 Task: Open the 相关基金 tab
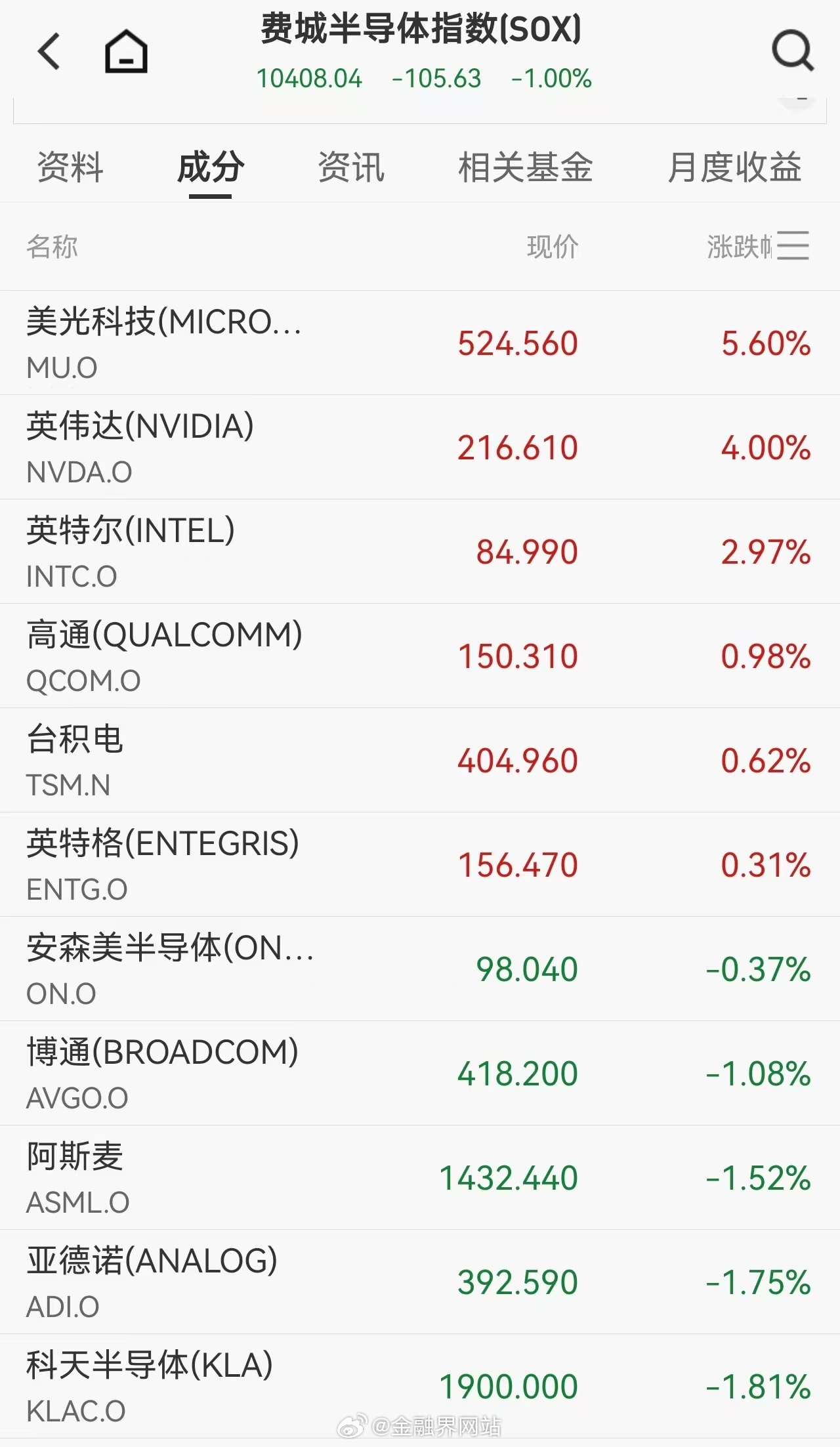tap(526, 169)
